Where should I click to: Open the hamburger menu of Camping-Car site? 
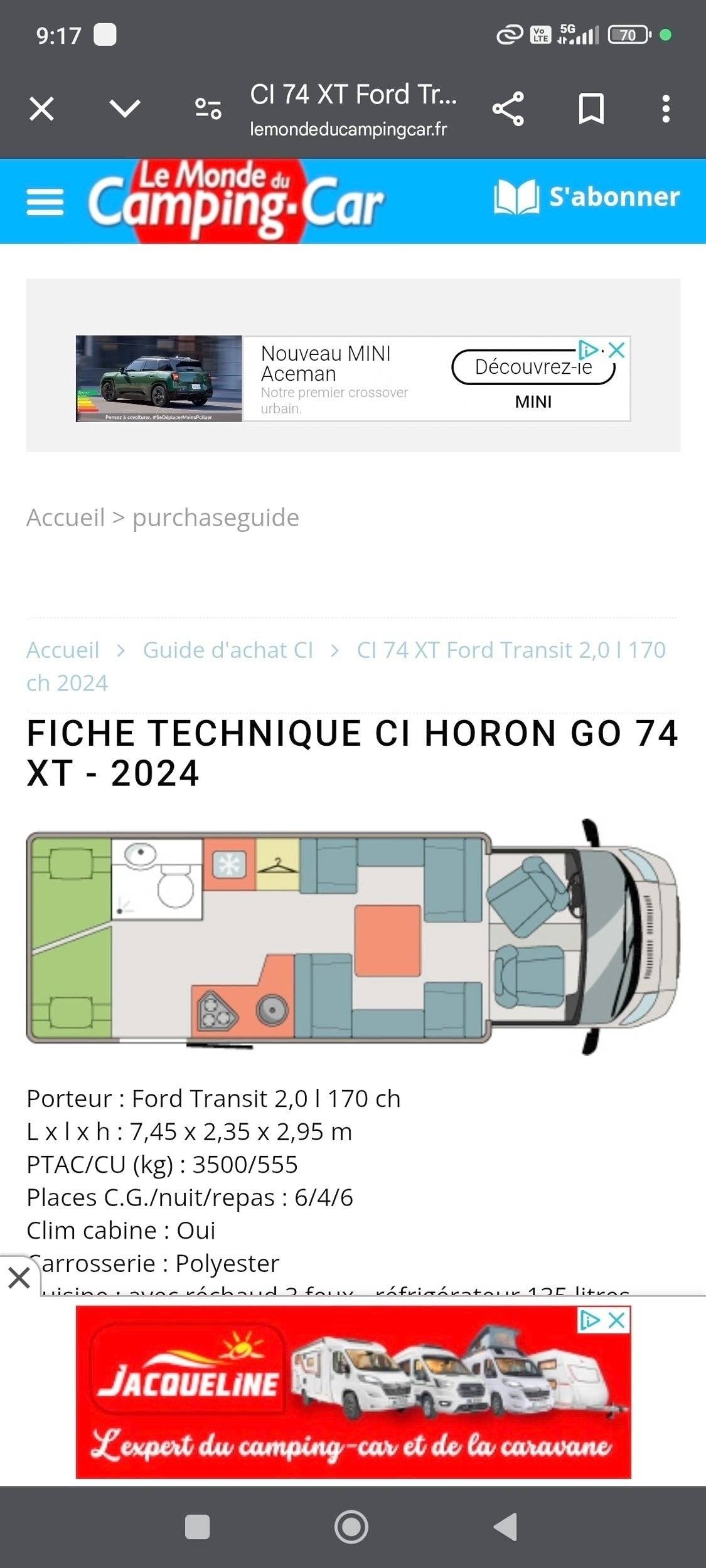(45, 199)
